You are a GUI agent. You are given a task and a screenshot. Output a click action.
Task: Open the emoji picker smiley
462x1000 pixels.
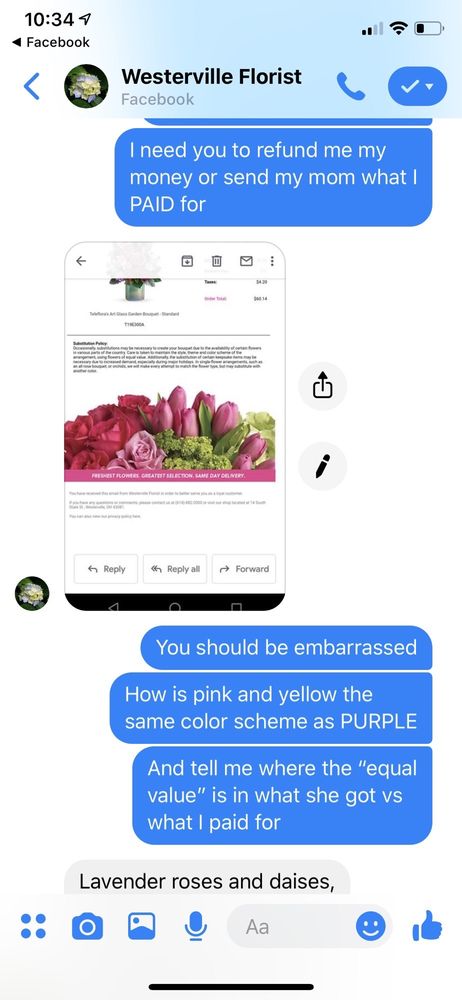point(371,926)
